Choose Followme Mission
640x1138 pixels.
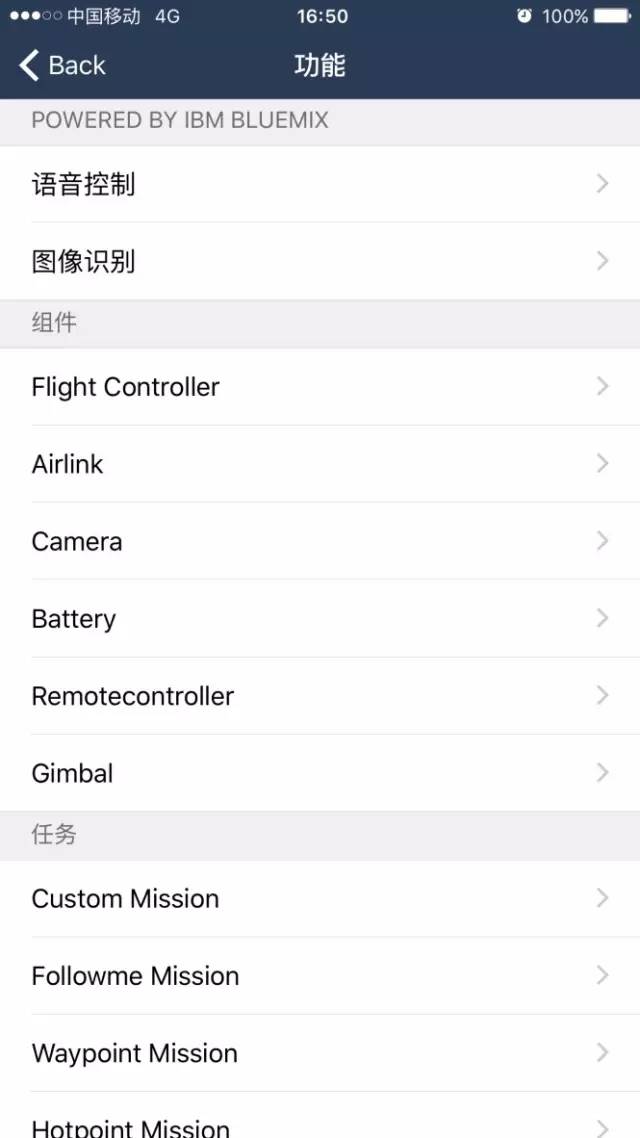tap(320, 976)
